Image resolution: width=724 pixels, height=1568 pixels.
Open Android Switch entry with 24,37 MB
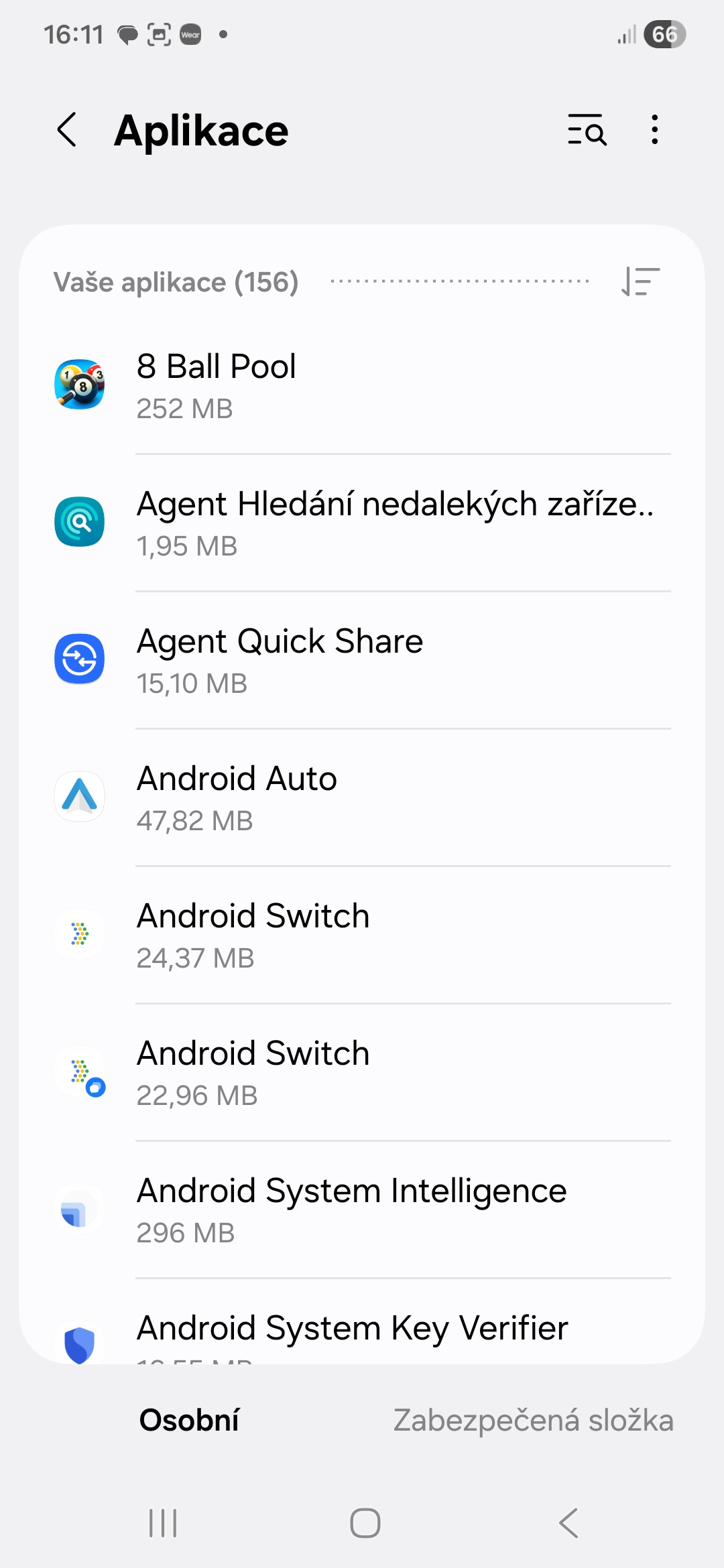point(362,935)
